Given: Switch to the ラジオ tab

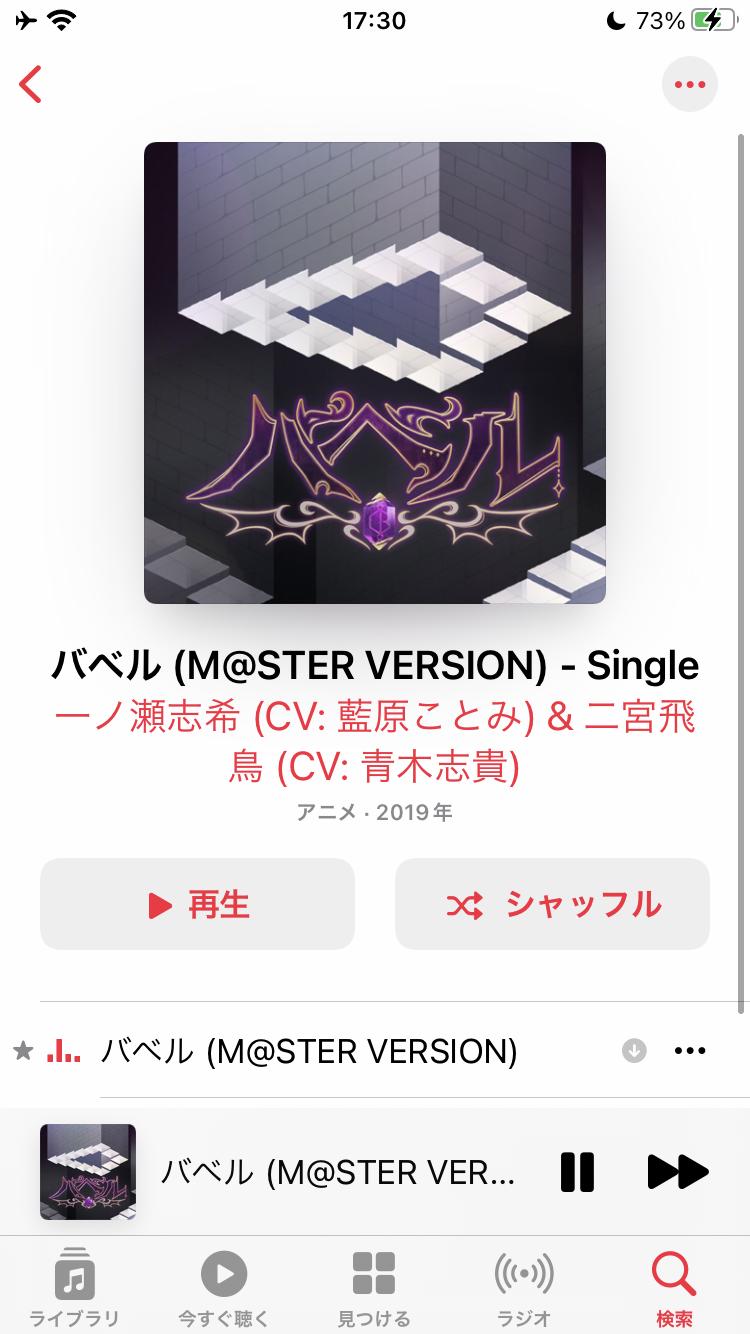Looking at the screenshot, I should pyautogui.click(x=524, y=1287).
